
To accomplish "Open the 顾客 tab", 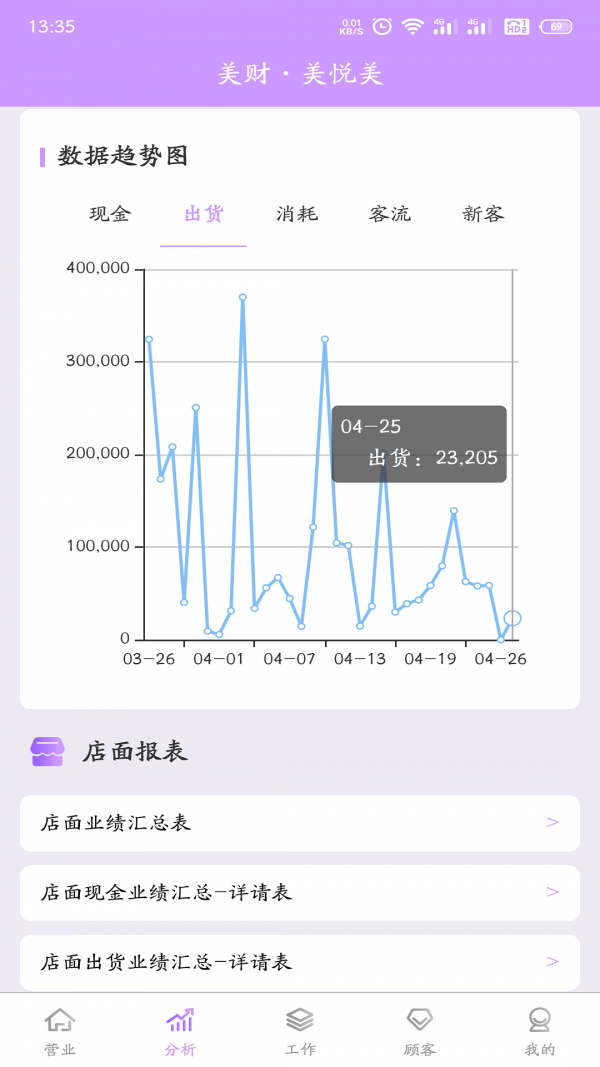I will click(x=420, y=1031).
